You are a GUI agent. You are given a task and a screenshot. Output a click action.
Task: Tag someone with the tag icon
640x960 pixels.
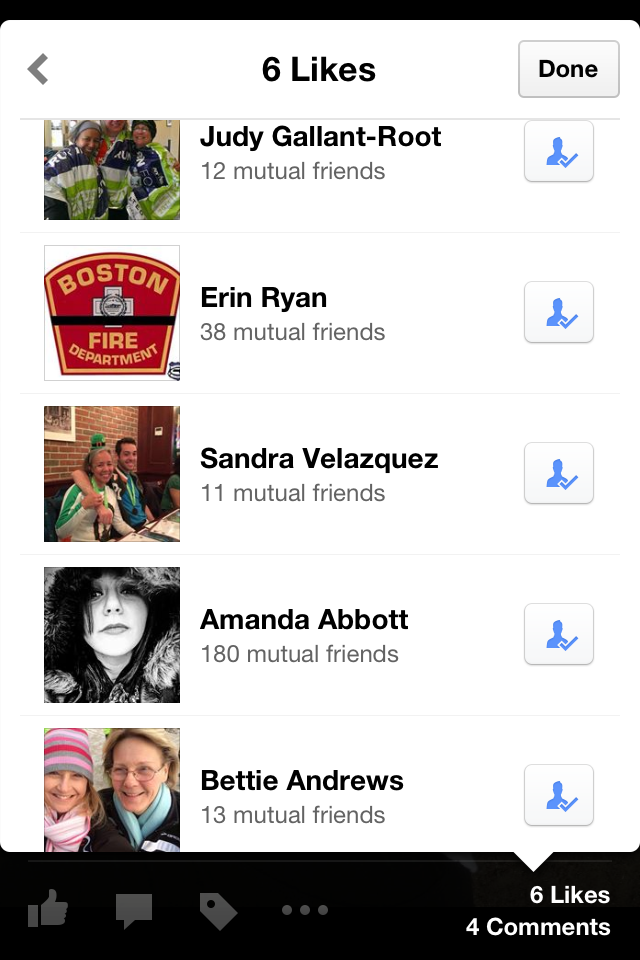(218, 910)
